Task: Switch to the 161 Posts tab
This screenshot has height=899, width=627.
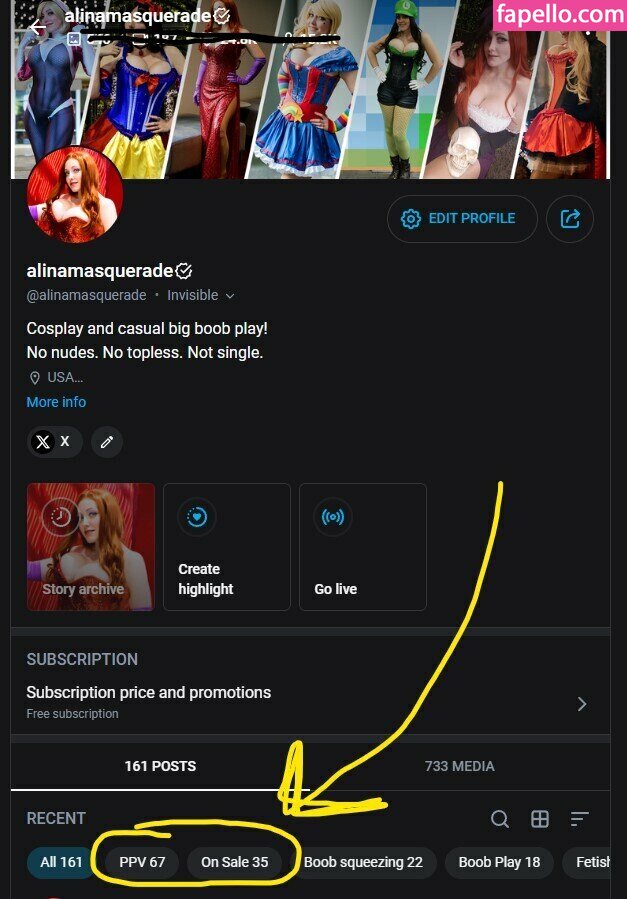Action: (x=160, y=766)
